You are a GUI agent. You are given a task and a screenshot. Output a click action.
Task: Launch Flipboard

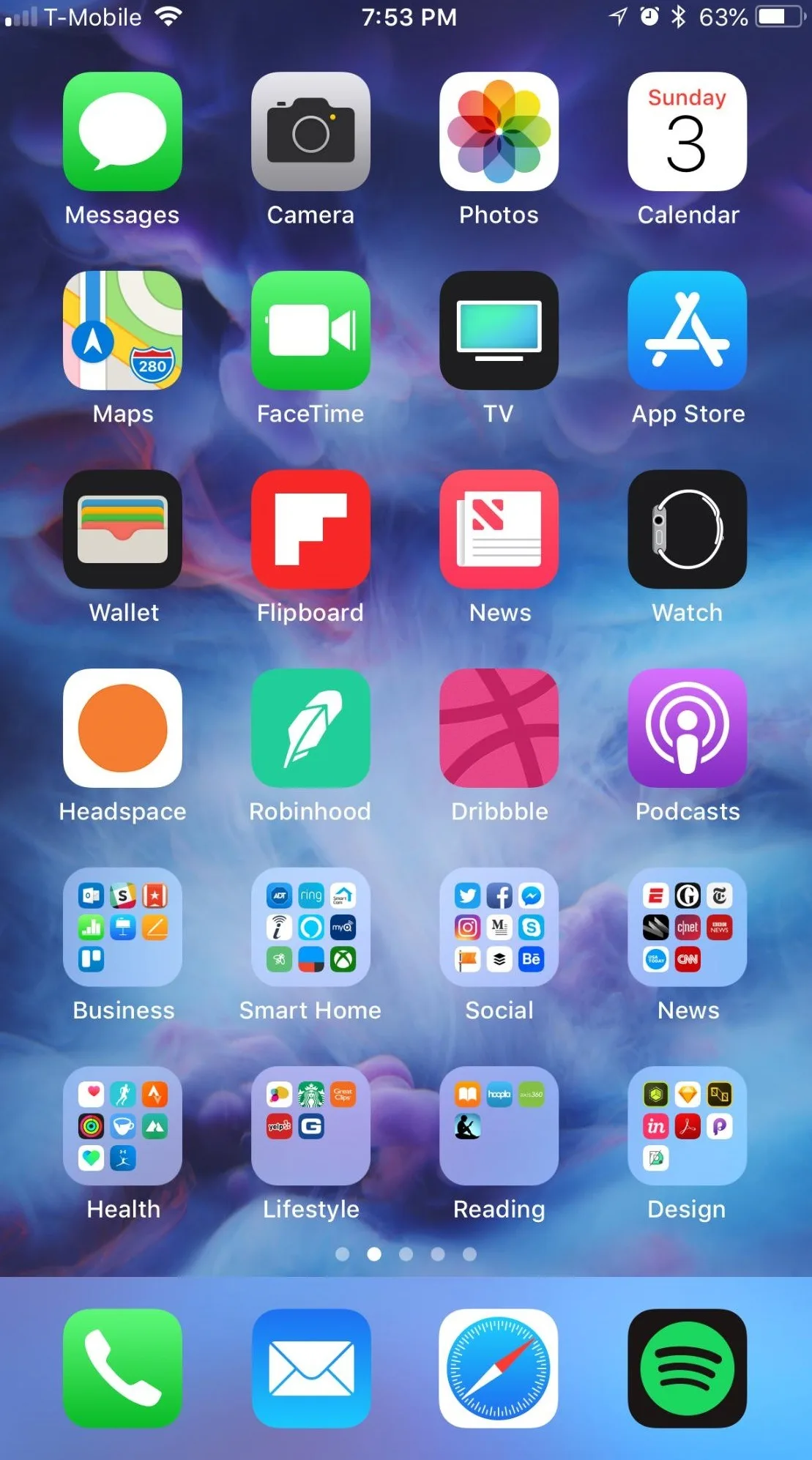pos(310,529)
